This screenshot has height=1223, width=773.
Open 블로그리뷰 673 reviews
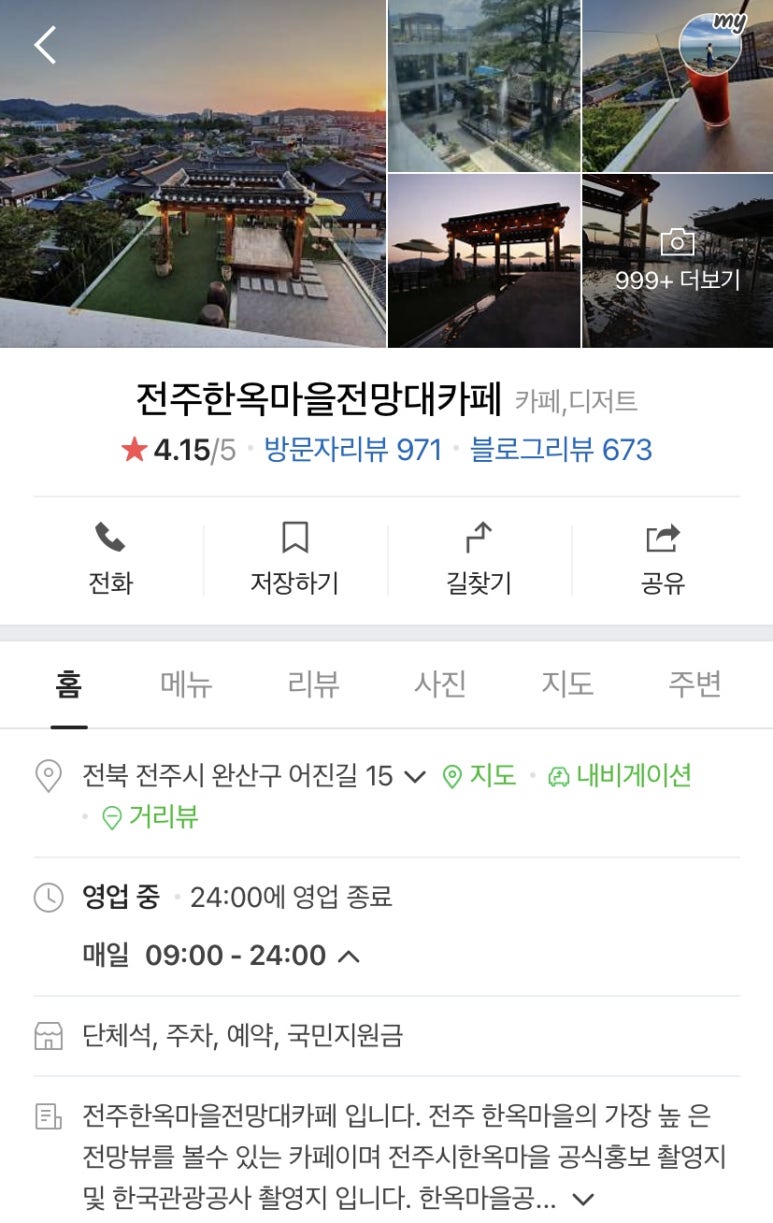click(561, 450)
